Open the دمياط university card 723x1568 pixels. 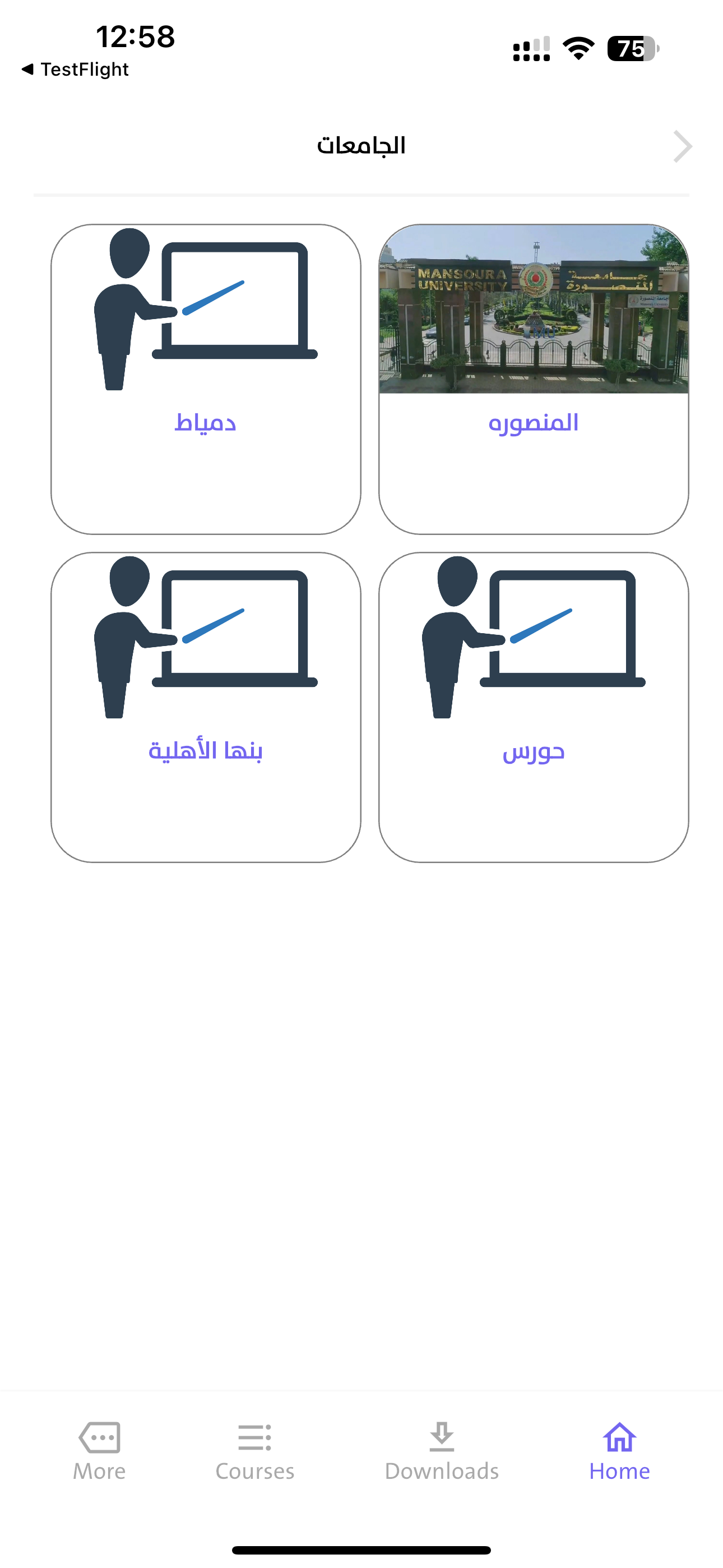(206, 379)
